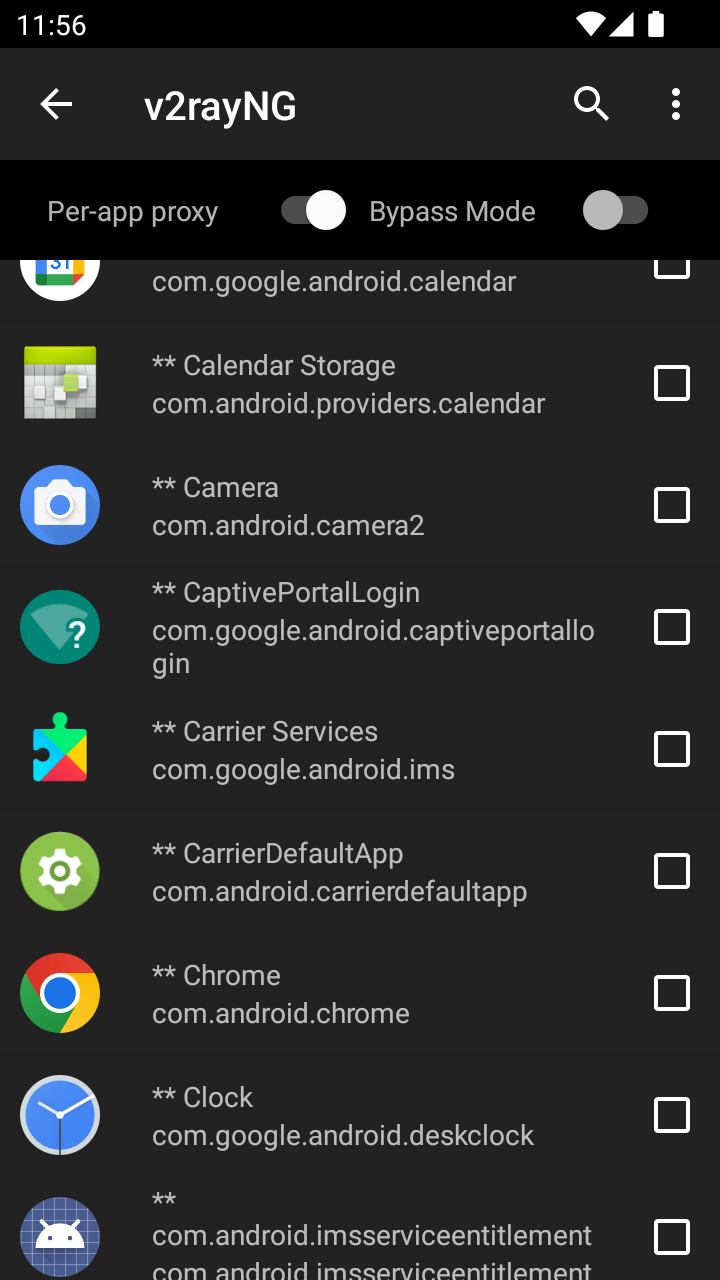720x1280 pixels.
Task: Check the box for Calendar Storage
Action: pyautogui.click(x=672, y=383)
